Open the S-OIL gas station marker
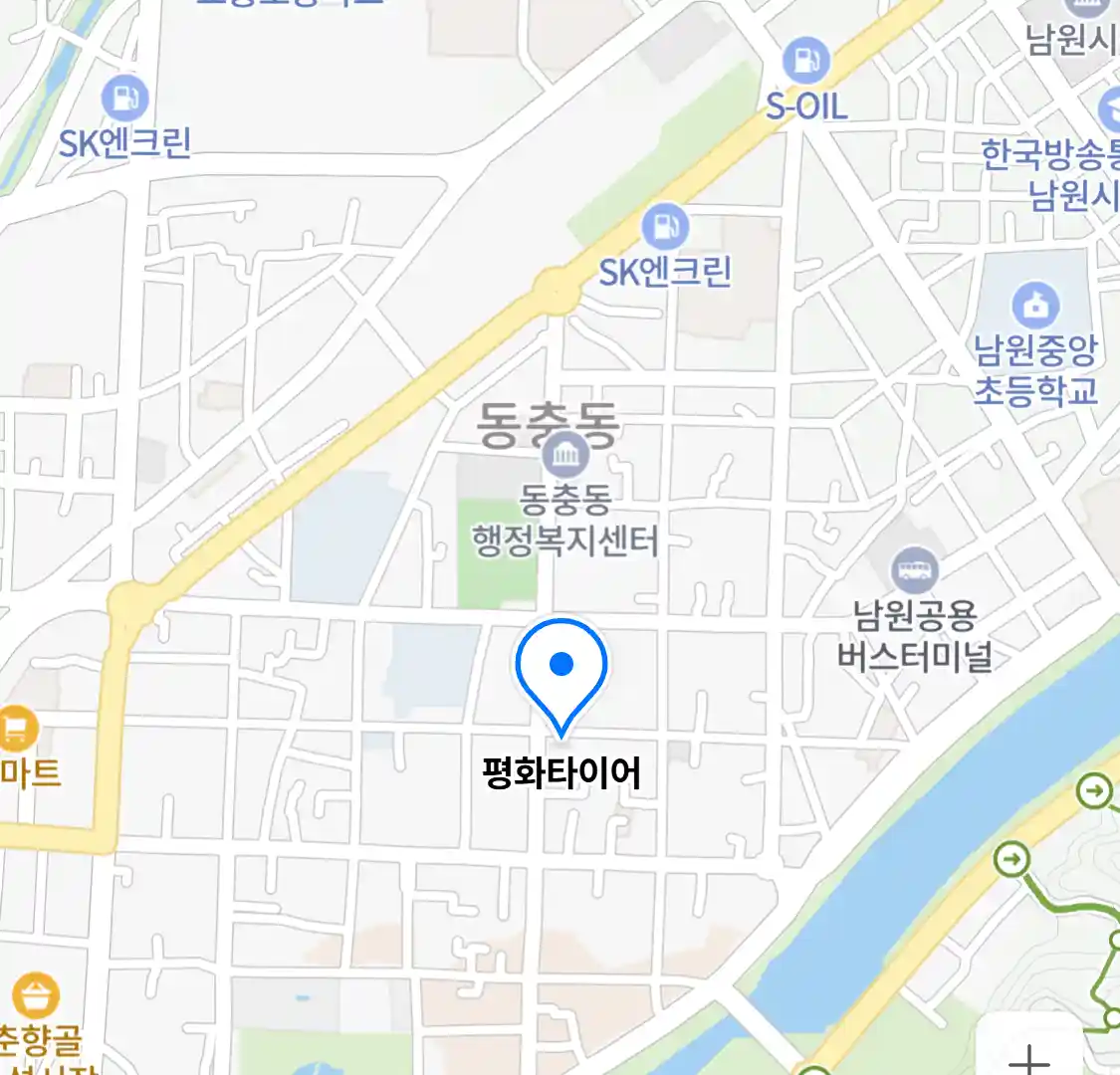This screenshot has height=1075, width=1120. tap(805, 60)
